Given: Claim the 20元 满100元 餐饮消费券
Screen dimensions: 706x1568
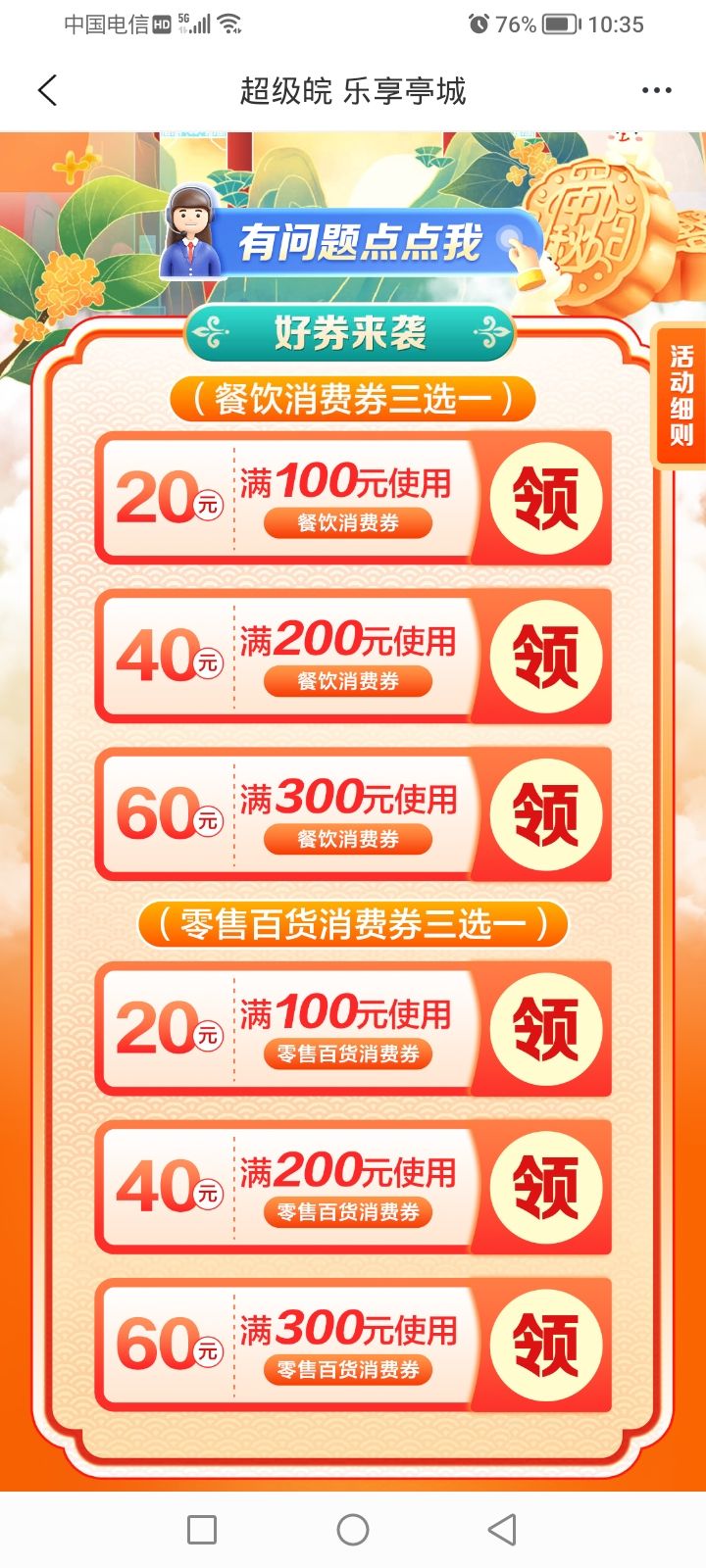Looking at the screenshot, I should 545,498.
